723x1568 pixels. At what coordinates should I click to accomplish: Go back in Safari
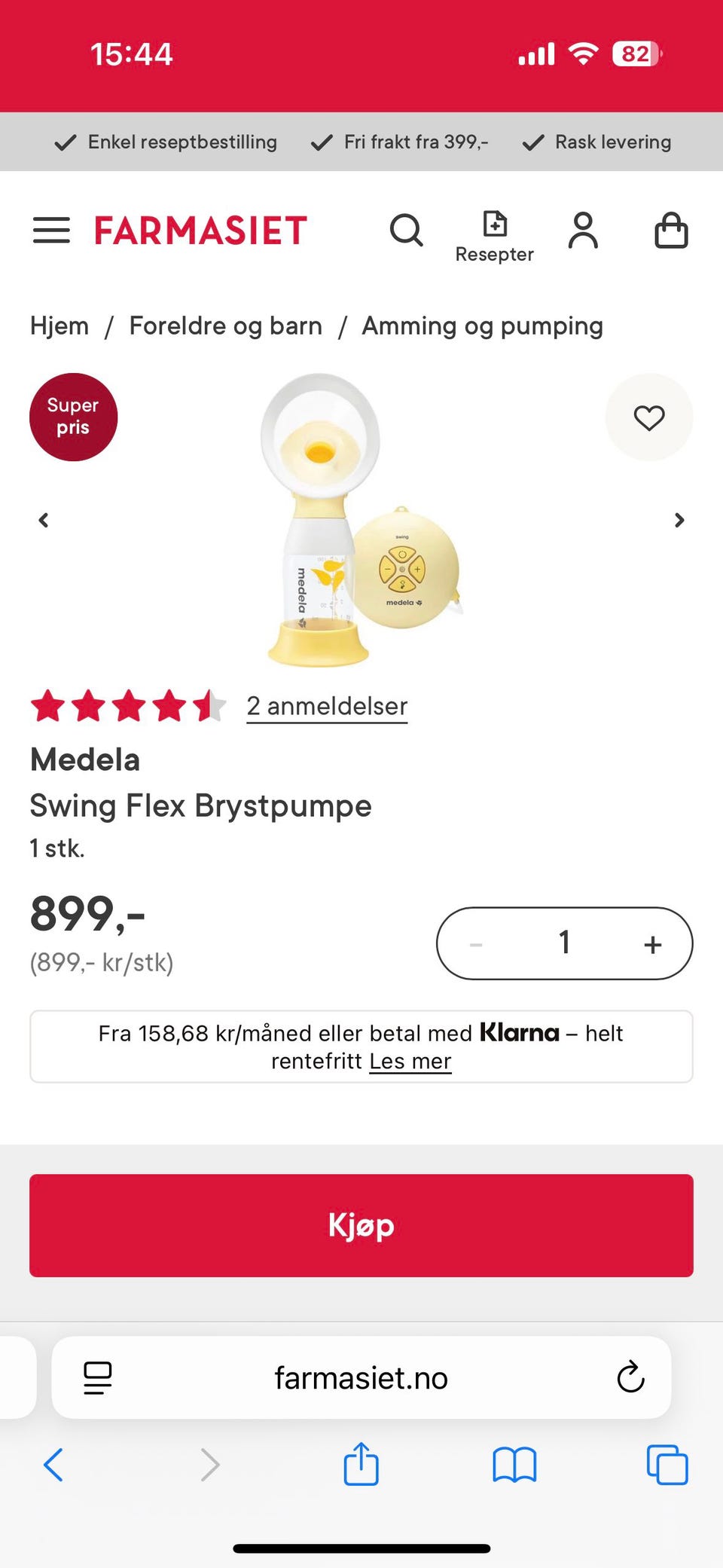[53, 1465]
